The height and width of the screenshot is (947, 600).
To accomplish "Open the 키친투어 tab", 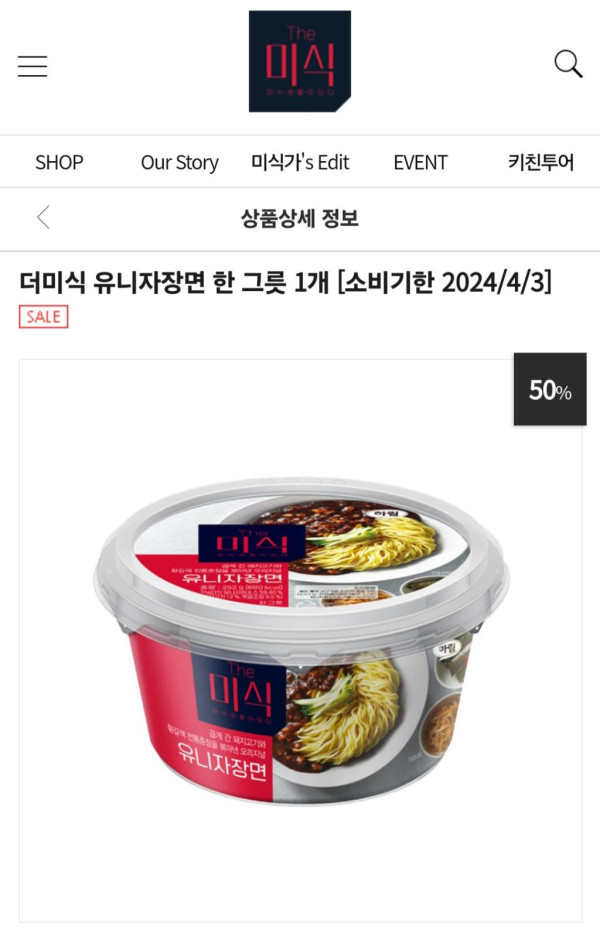I will (541, 162).
